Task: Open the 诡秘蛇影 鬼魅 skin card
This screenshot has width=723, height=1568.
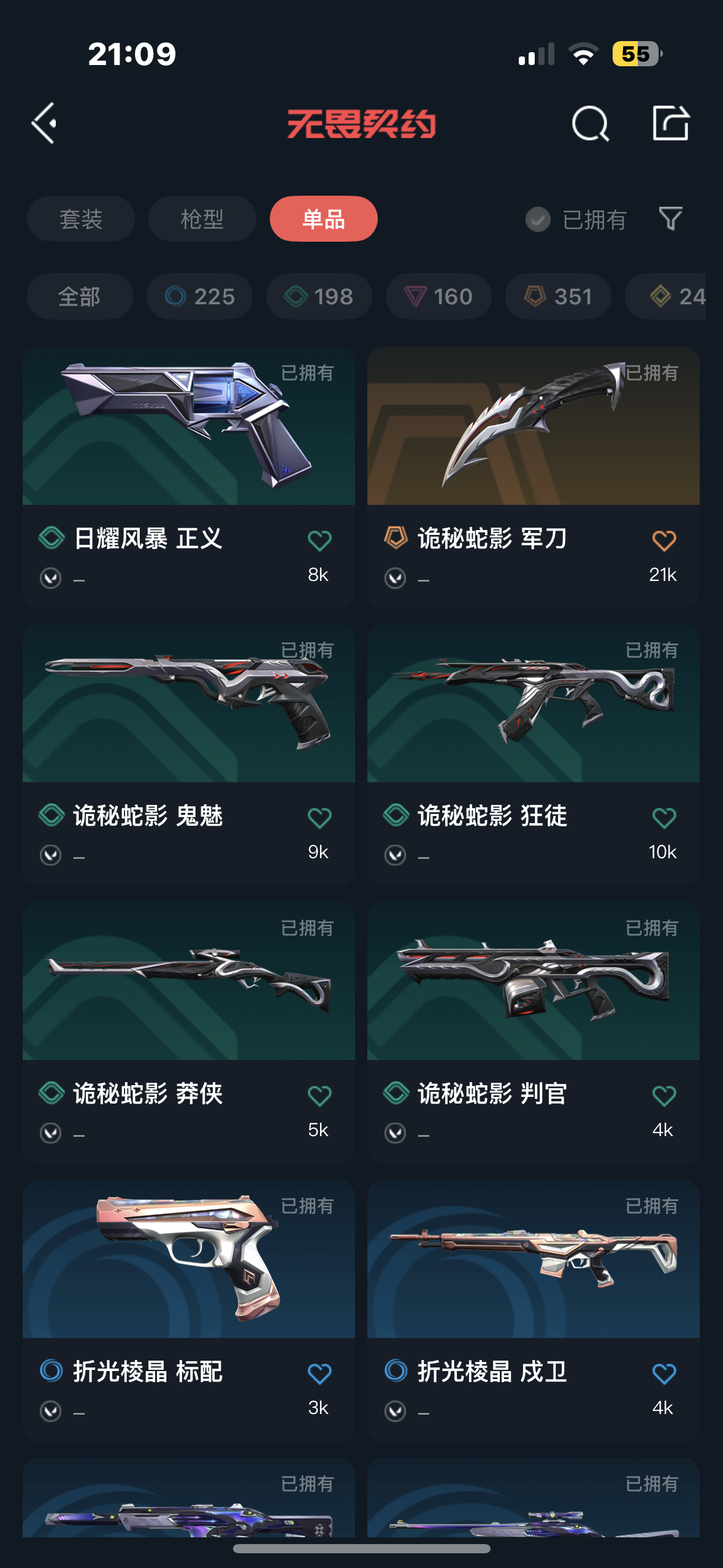Action: (x=189, y=755)
